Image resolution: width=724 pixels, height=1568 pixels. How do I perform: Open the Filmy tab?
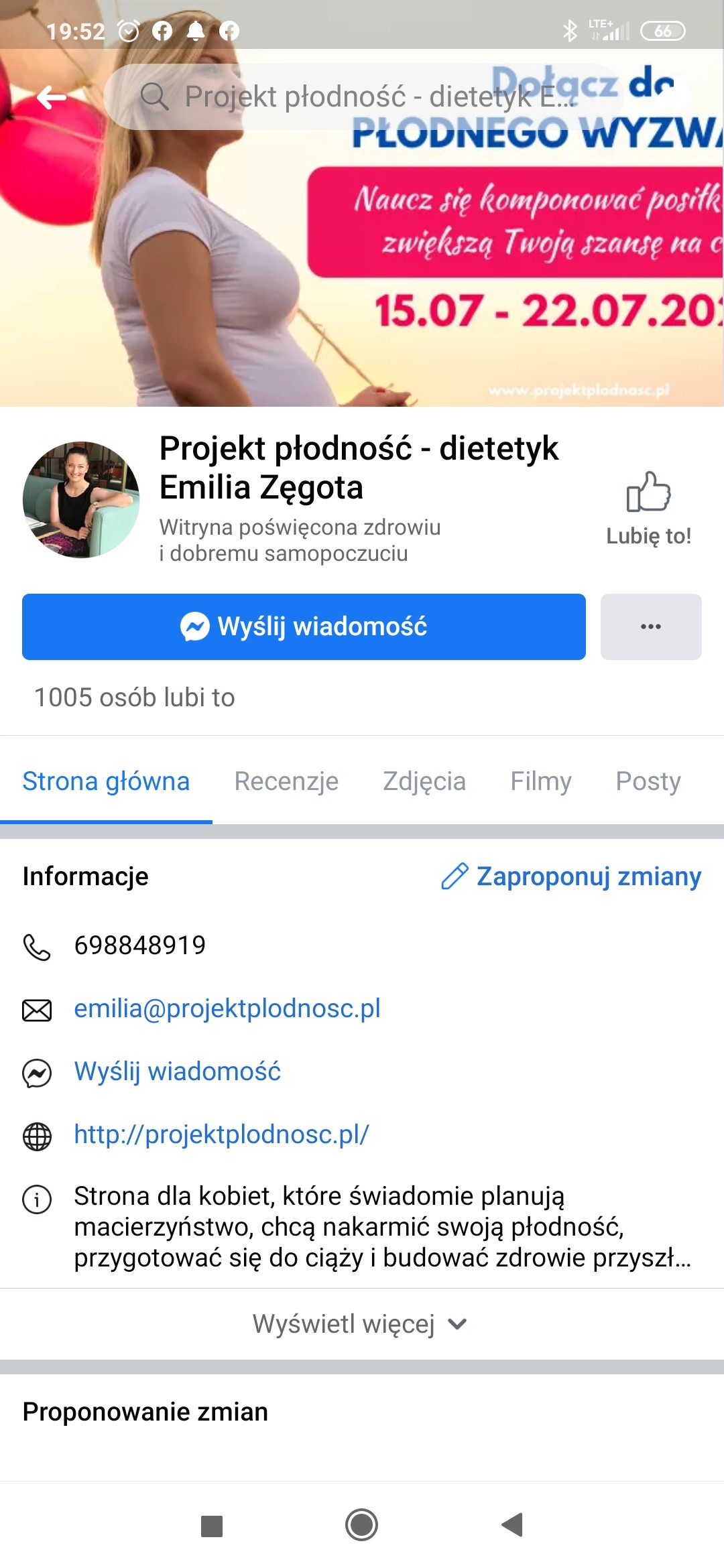click(x=540, y=781)
